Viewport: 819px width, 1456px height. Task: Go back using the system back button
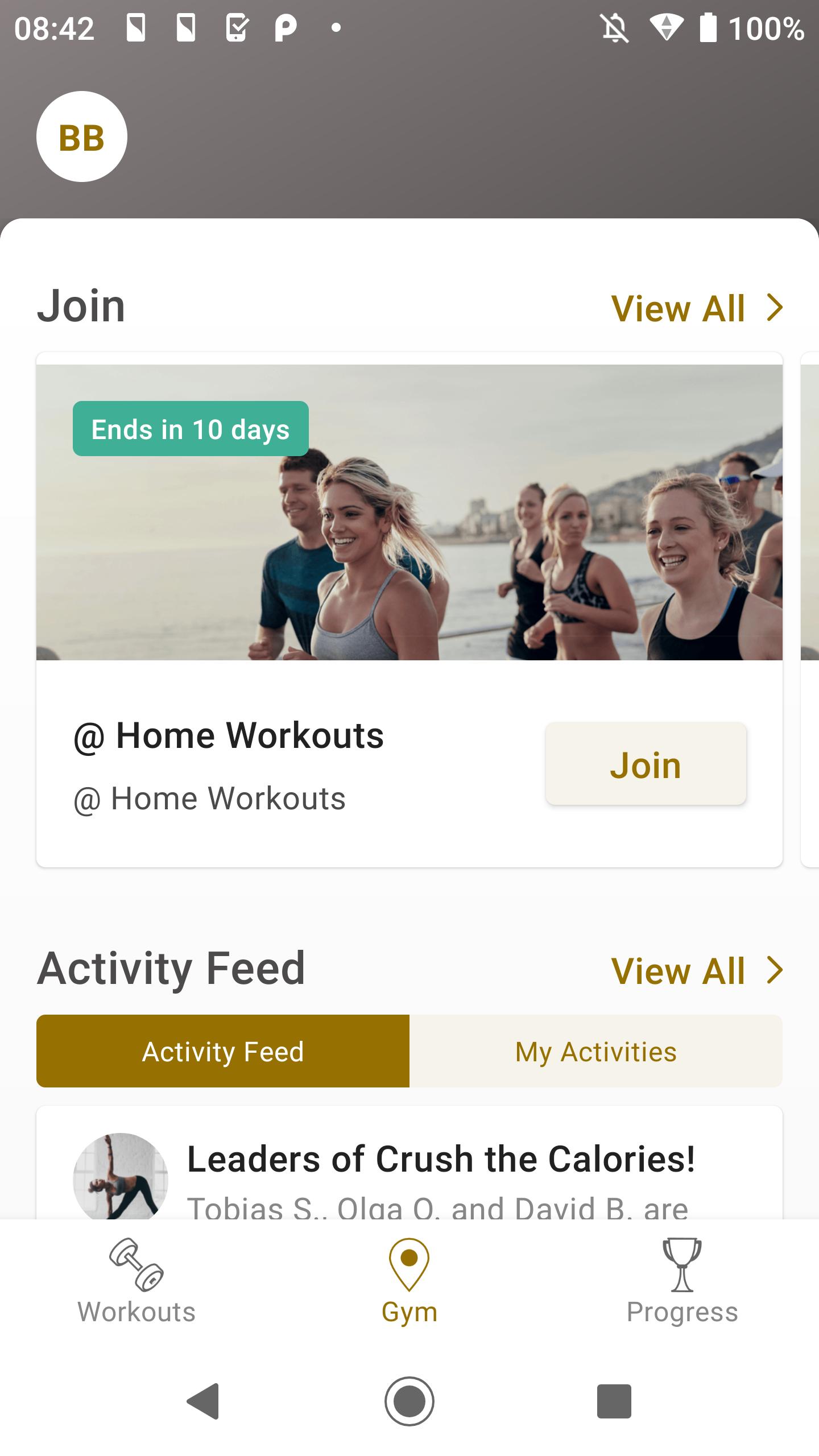point(204,1401)
